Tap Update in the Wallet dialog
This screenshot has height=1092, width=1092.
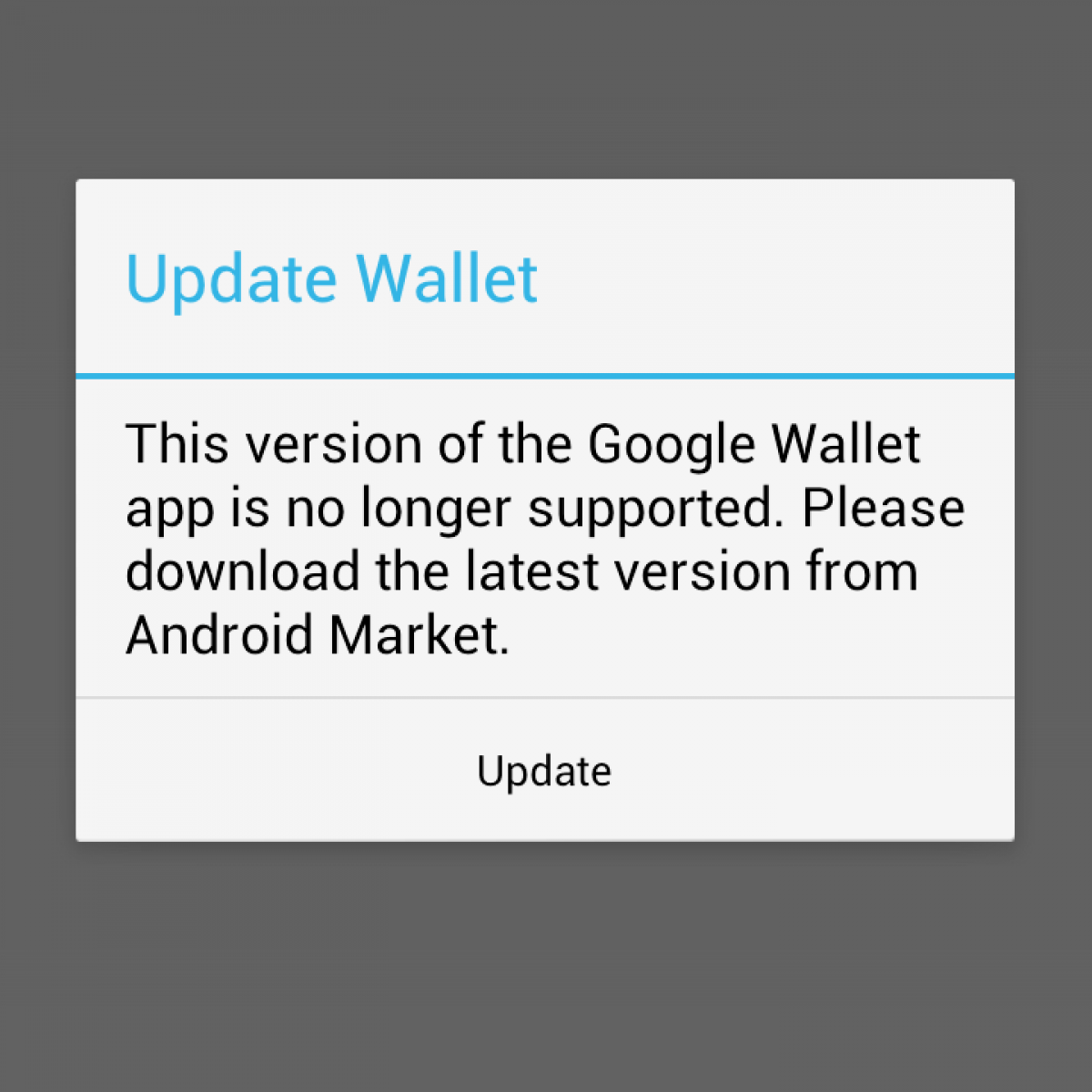click(544, 771)
